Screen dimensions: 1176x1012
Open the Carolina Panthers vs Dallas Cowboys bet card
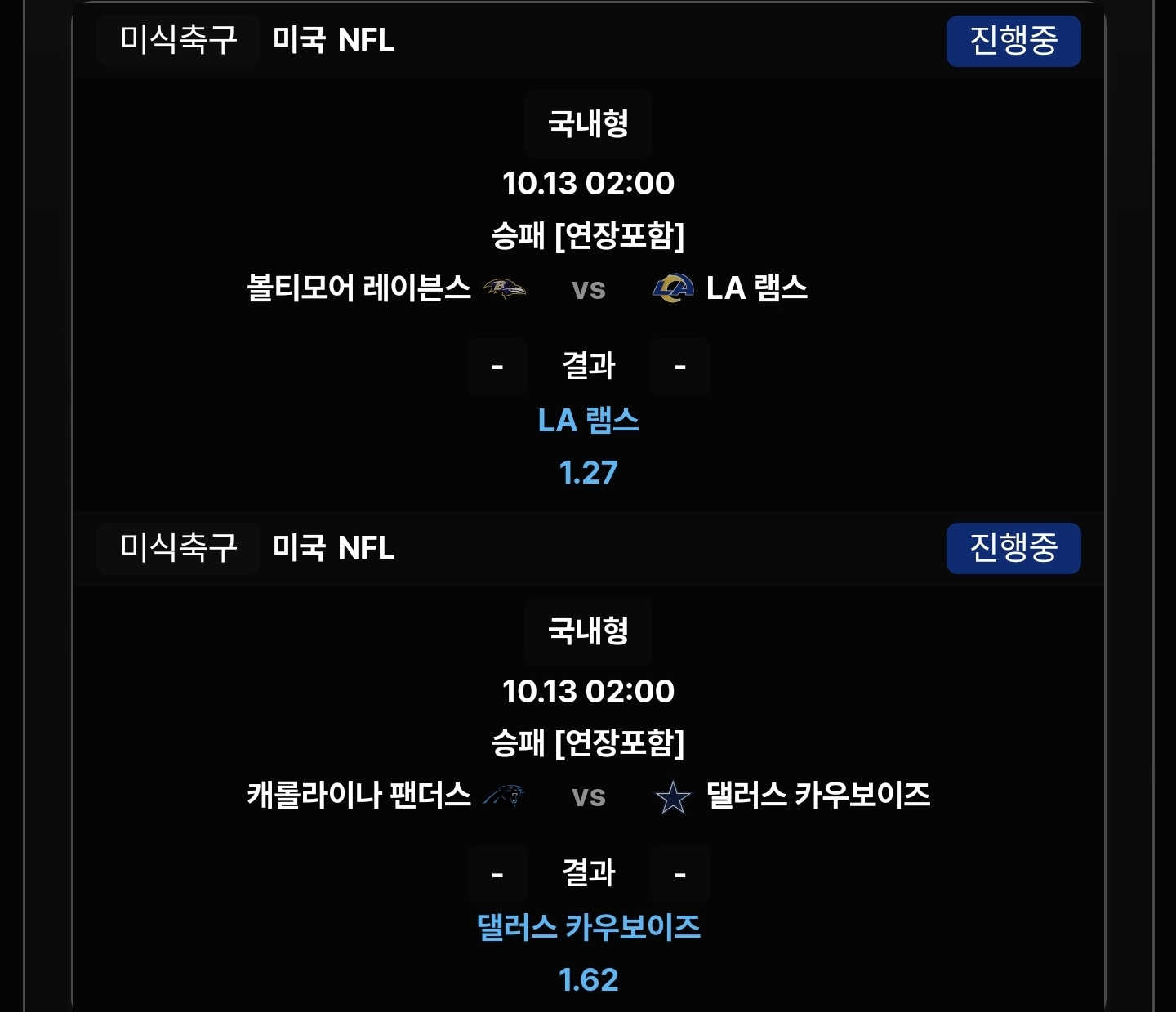[588, 795]
